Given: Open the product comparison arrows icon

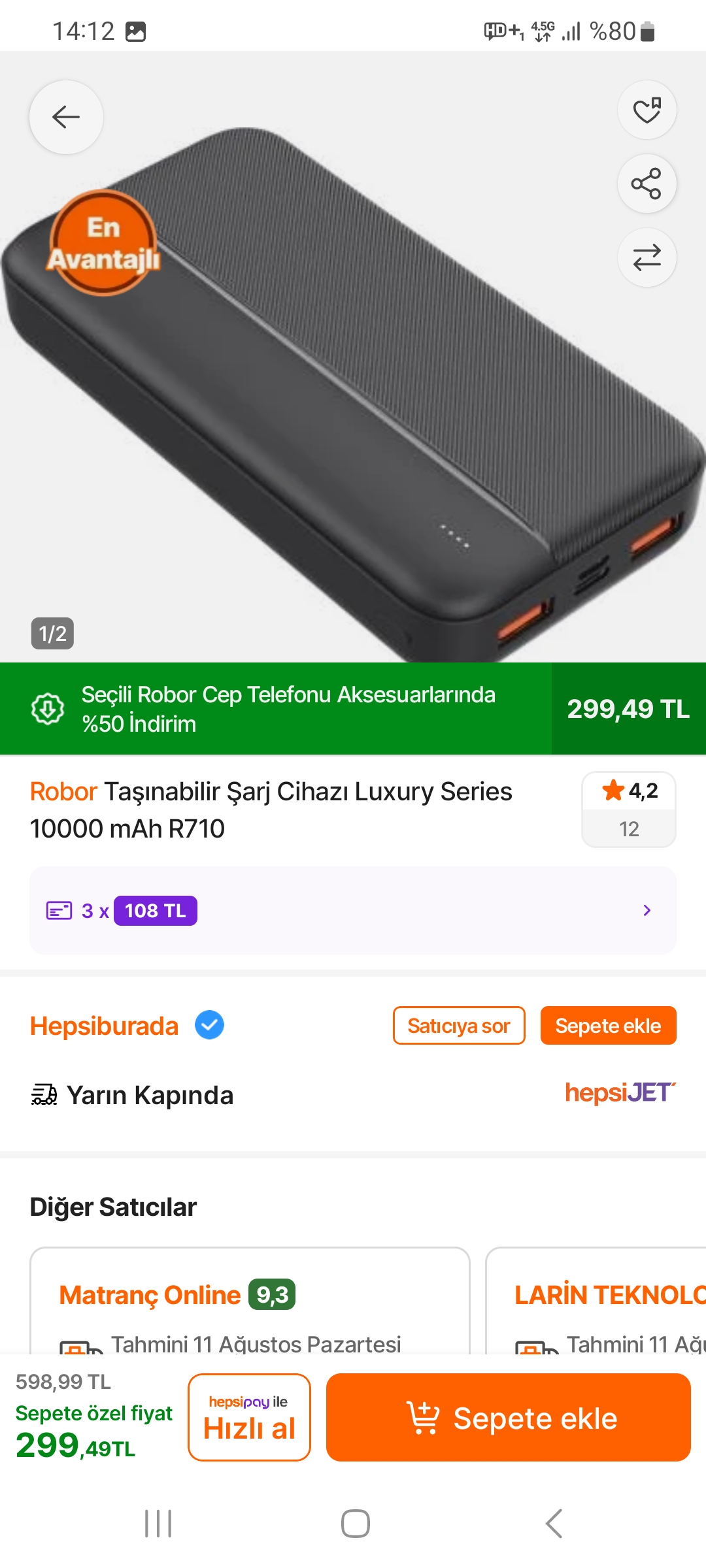Looking at the screenshot, I should point(647,257).
